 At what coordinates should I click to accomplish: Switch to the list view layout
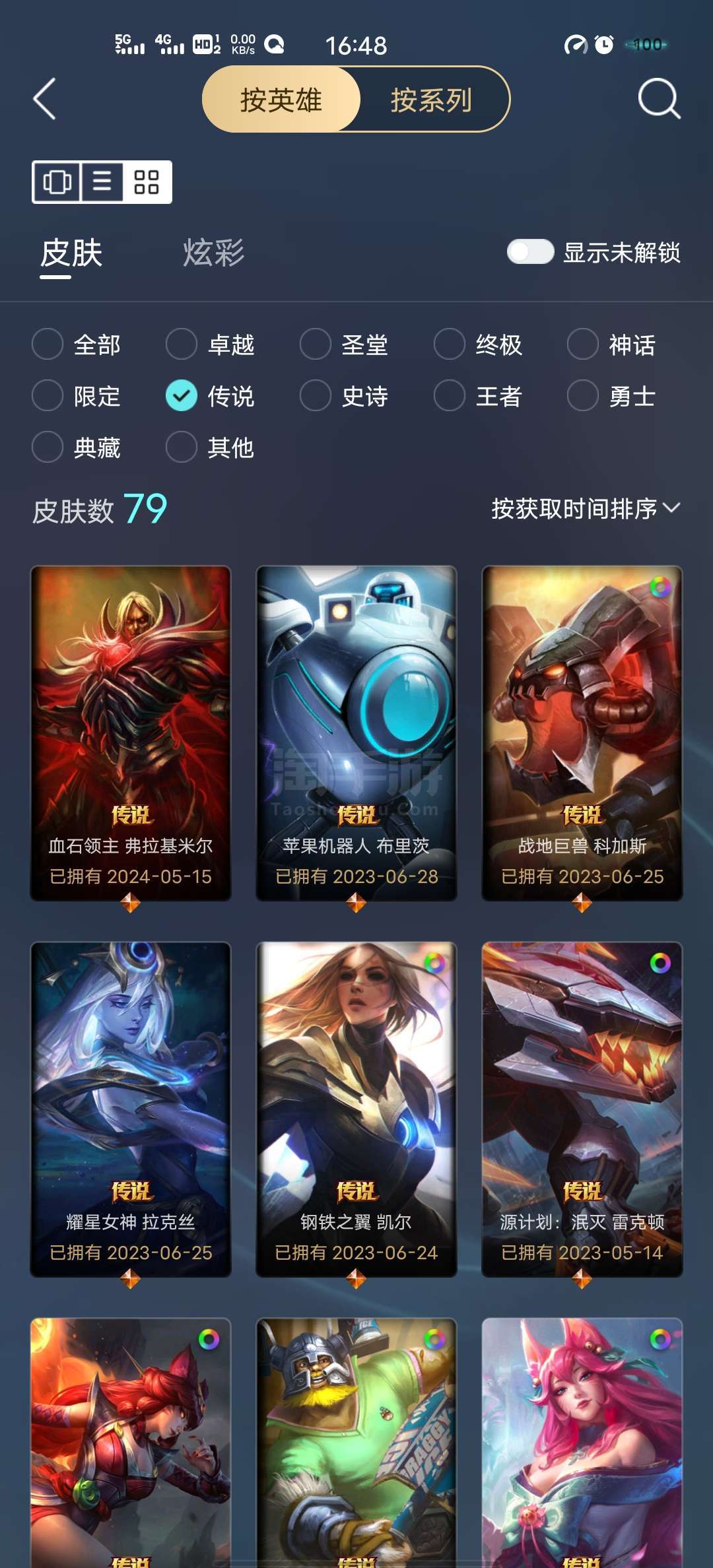102,181
